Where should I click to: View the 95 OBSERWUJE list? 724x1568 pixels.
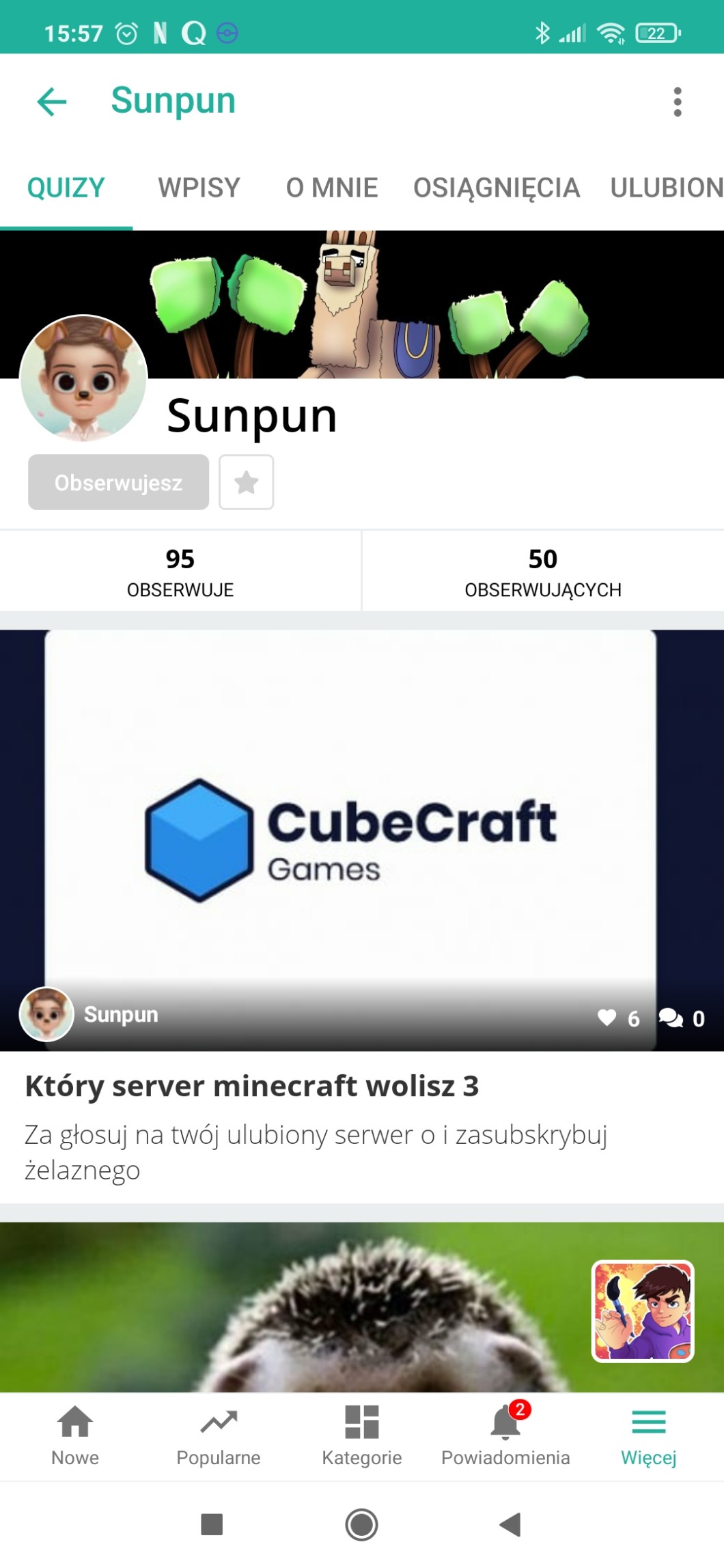pos(180,572)
